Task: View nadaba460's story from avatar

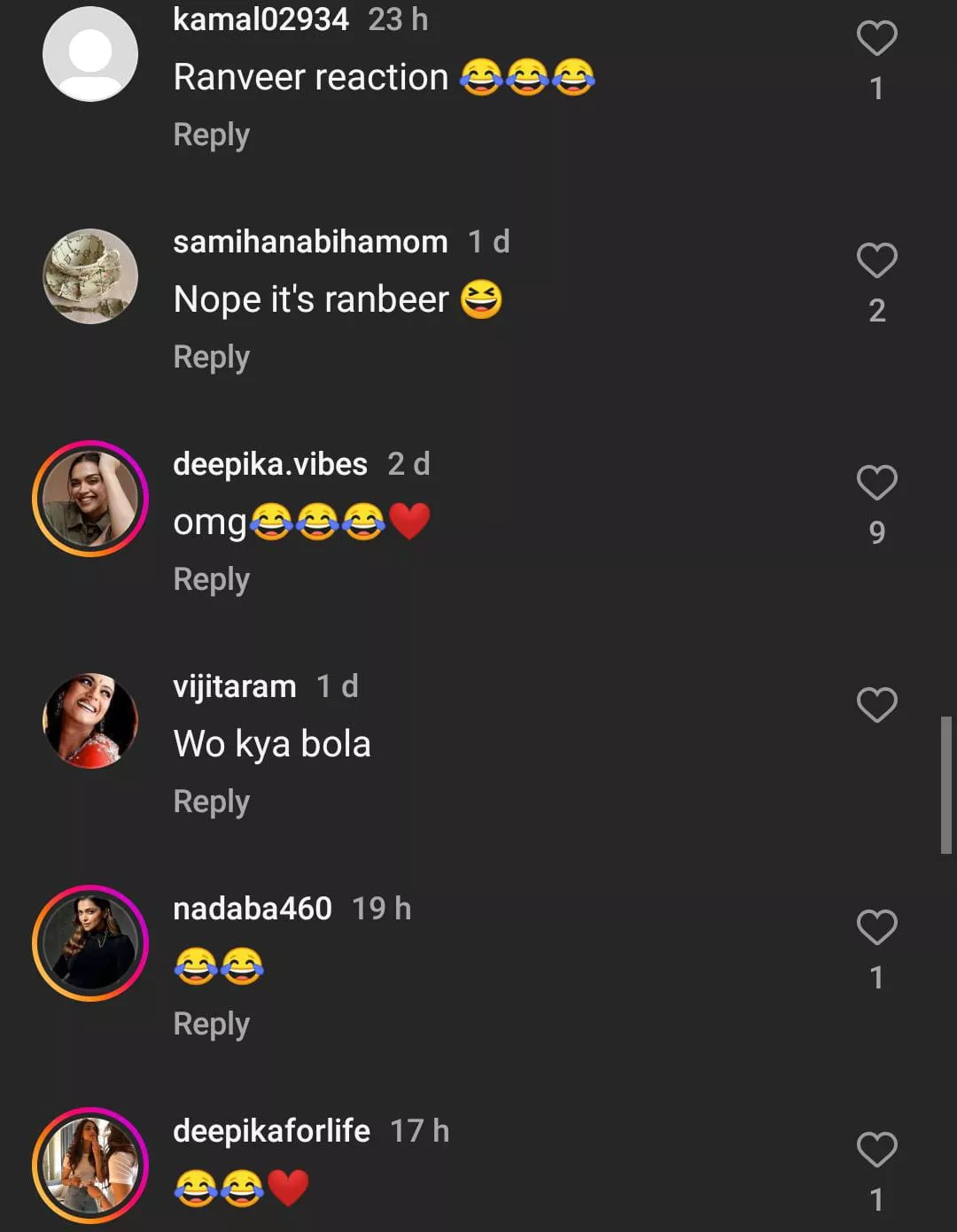Action: click(90, 943)
